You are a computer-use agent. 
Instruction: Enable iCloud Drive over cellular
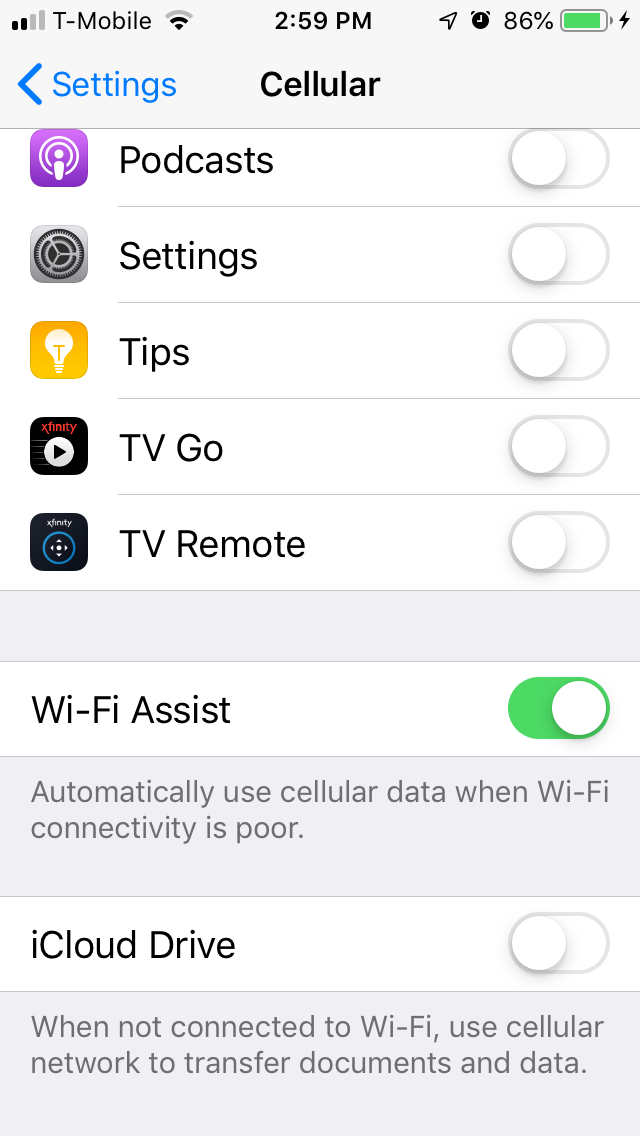tap(559, 943)
